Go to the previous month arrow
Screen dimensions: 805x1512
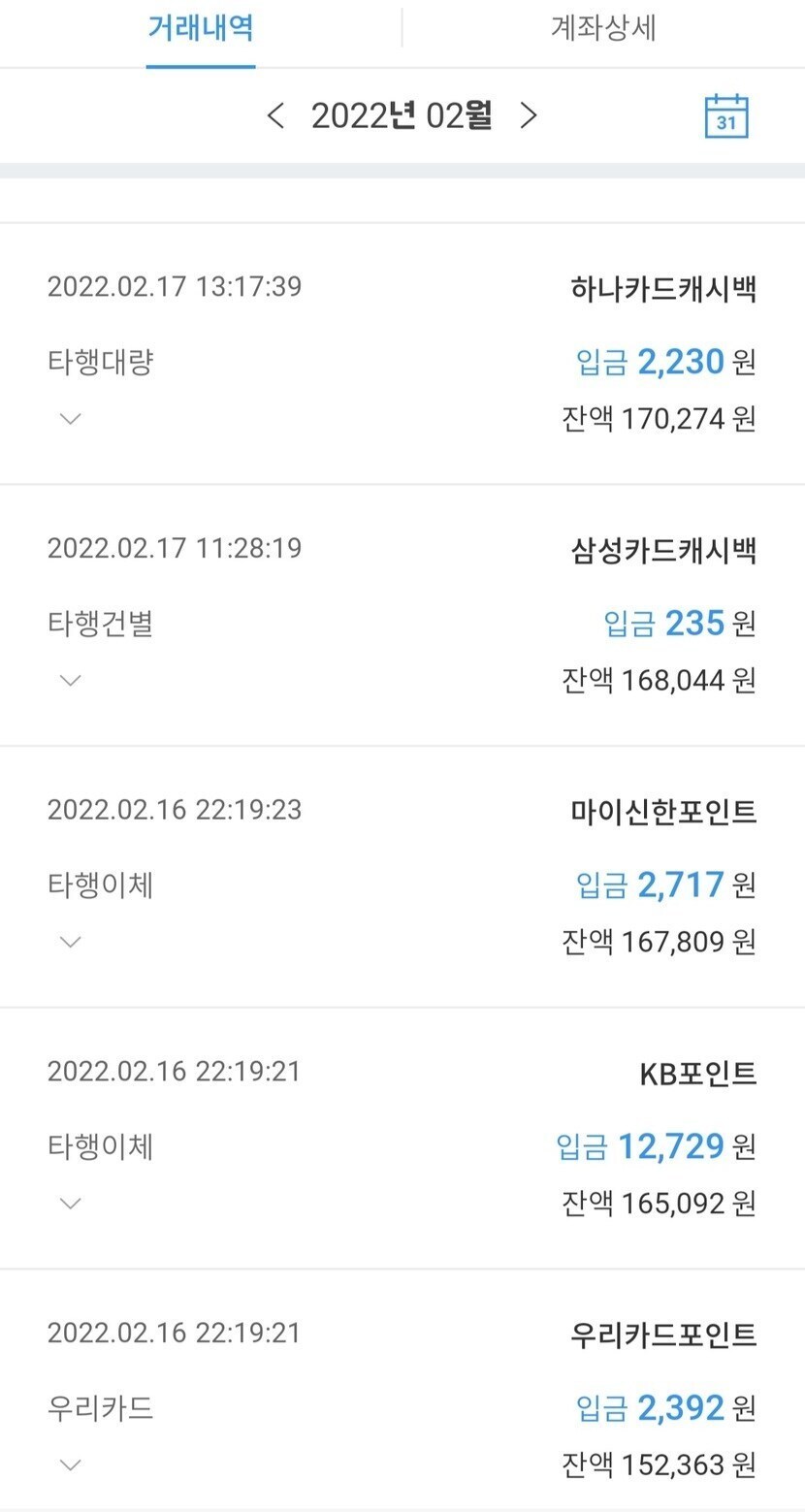(x=275, y=116)
